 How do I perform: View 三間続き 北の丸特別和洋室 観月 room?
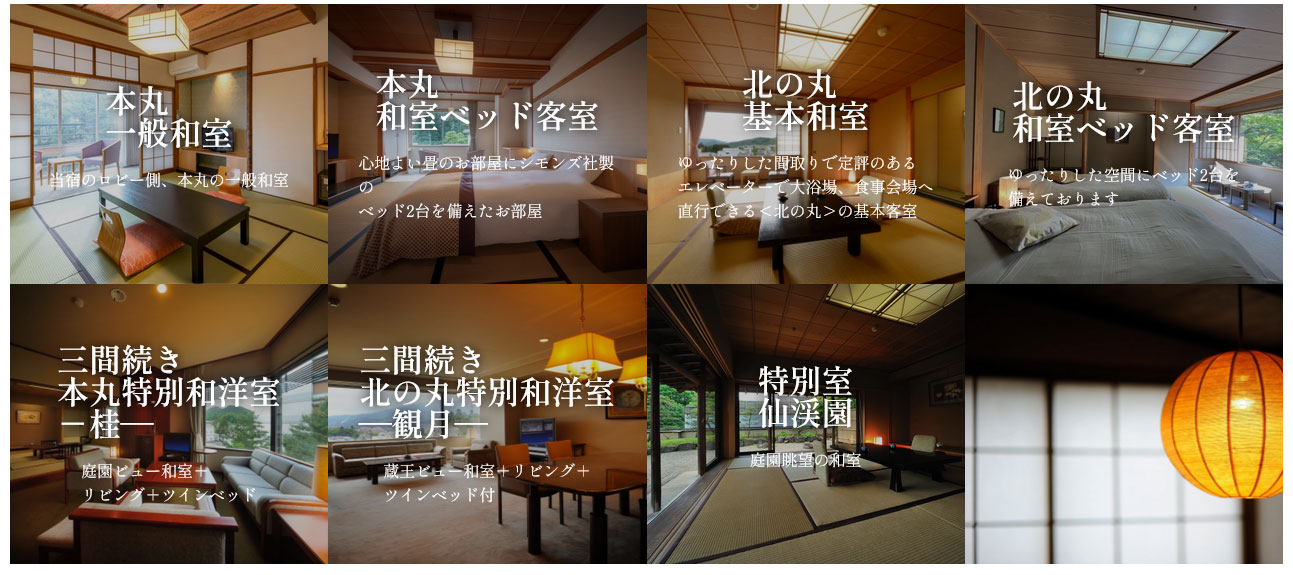486,424
